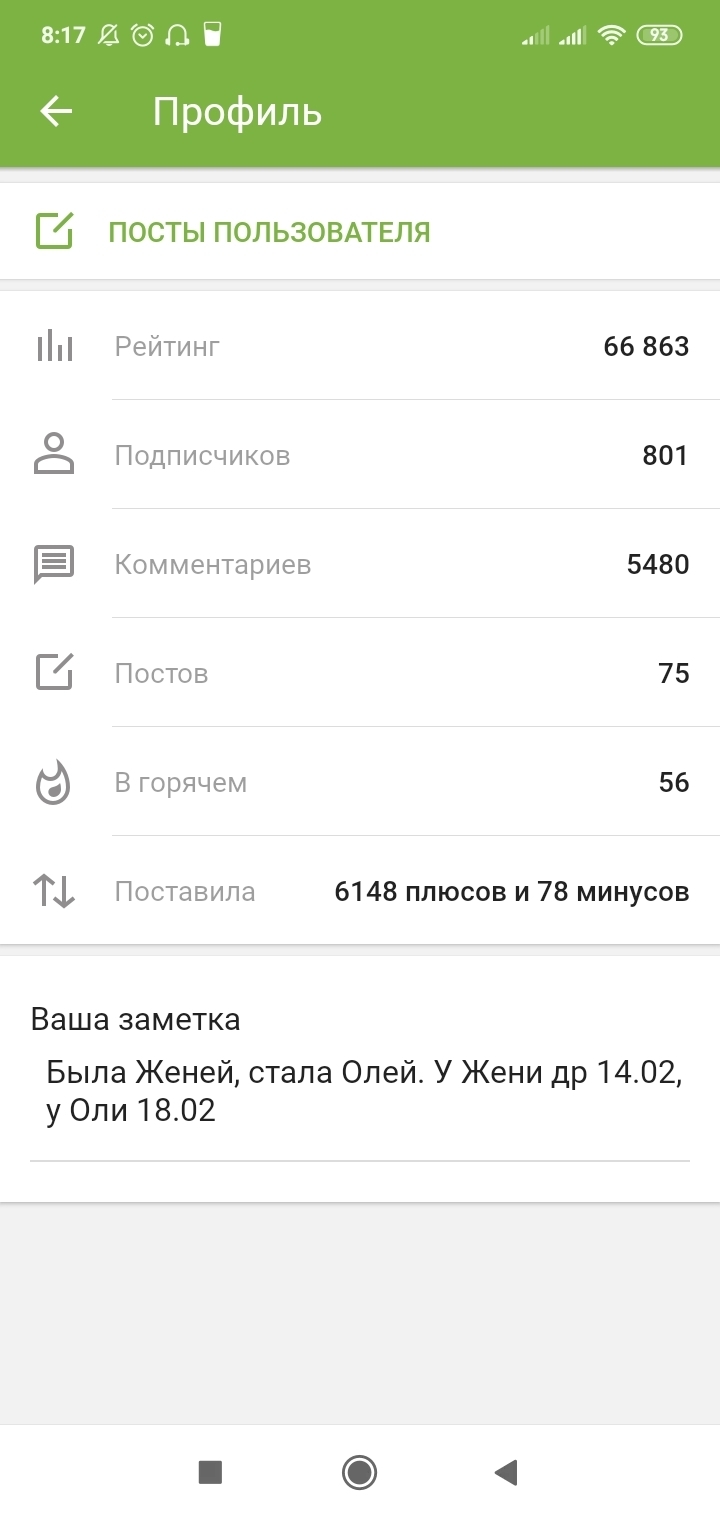Open recent apps from navigation bar
The width and height of the screenshot is (720, 1520).
[x=210, y=1472]
